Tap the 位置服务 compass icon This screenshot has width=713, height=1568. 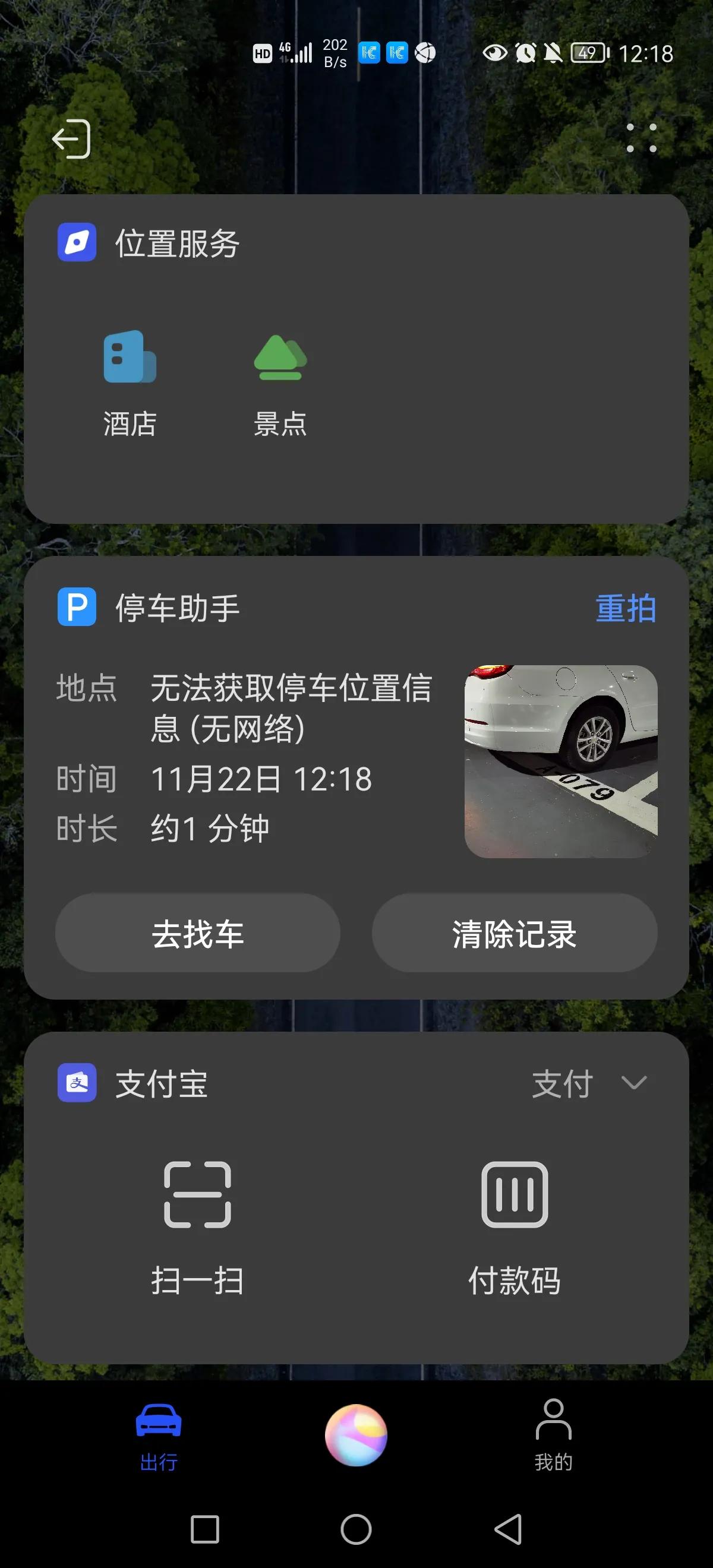tap(75, 244)
